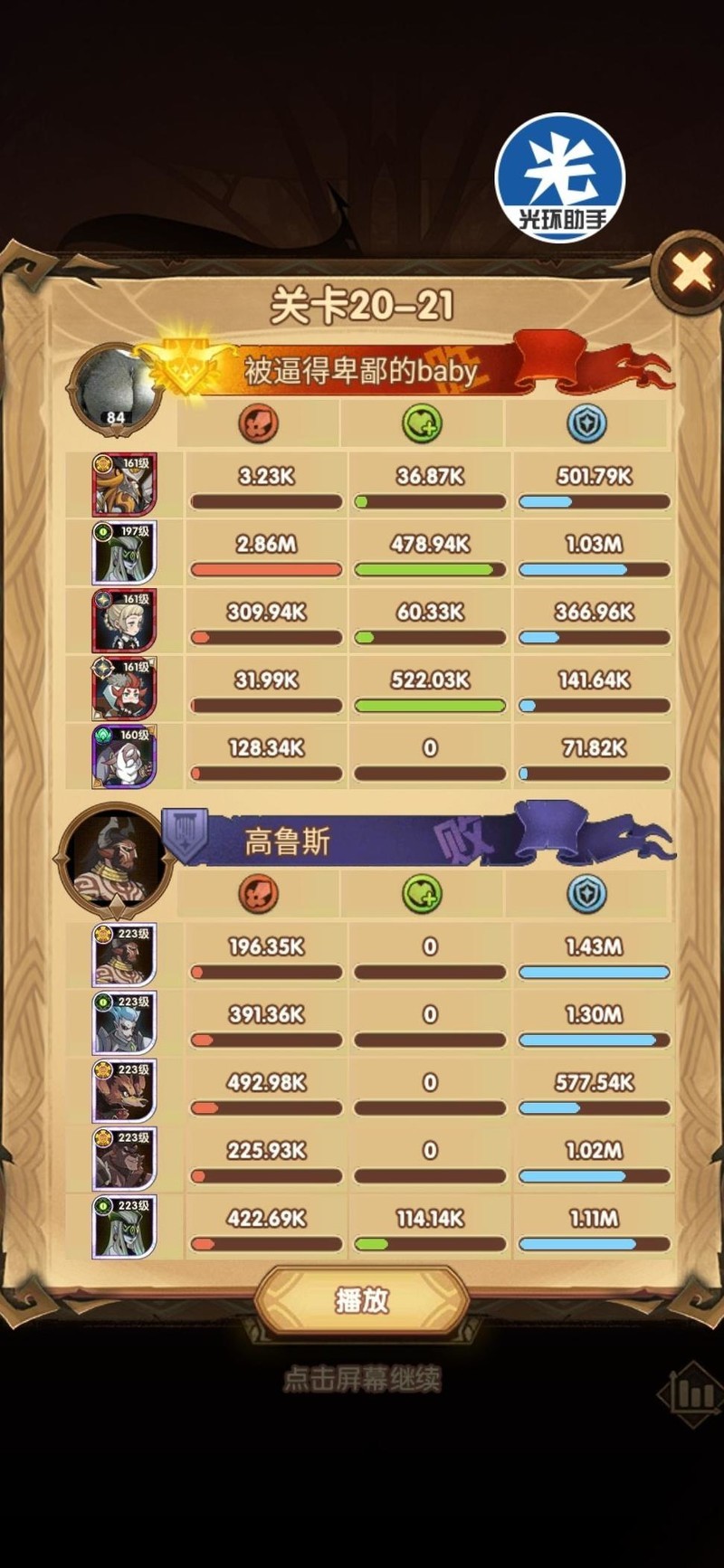Close the battle statistics panel

pos(692,271)
